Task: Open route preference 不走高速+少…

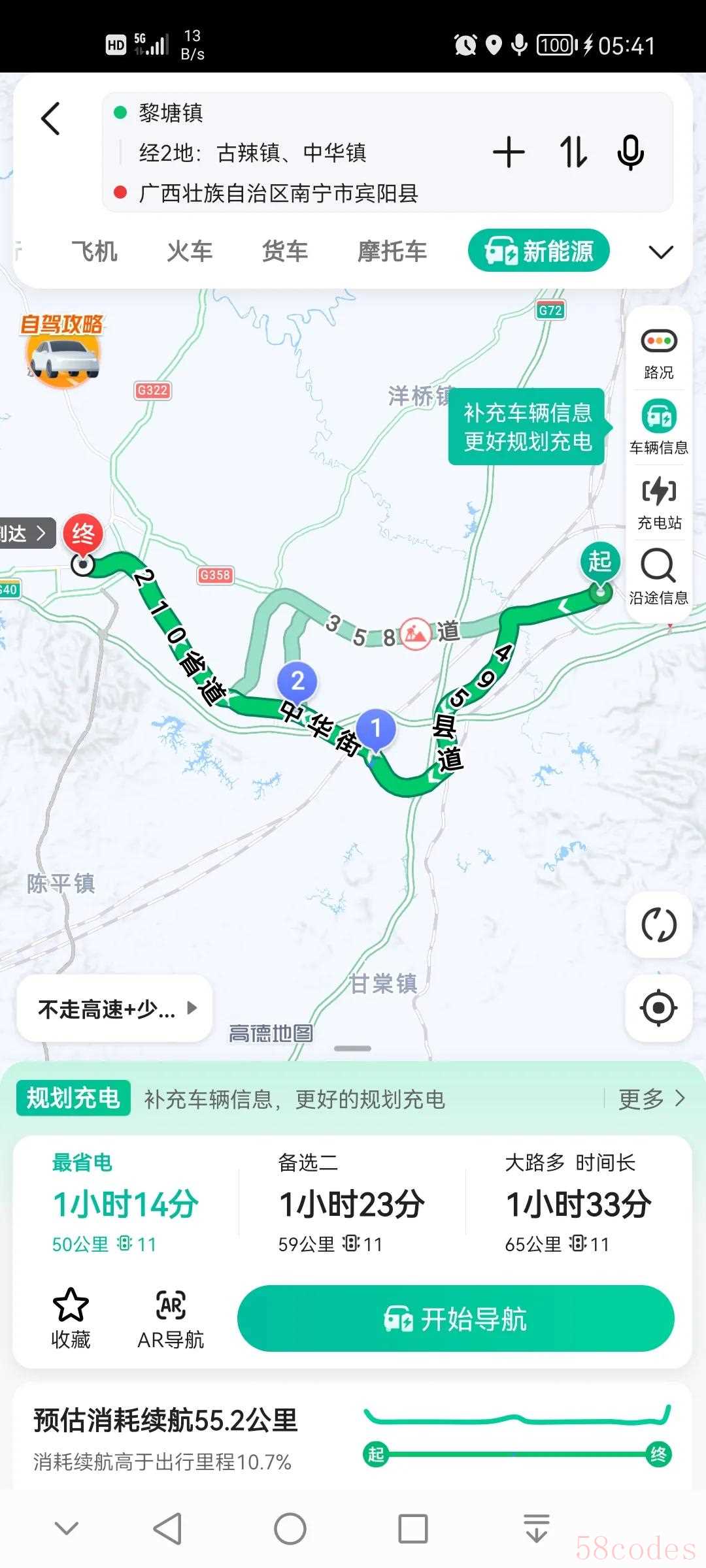Action: (115, 1009)
